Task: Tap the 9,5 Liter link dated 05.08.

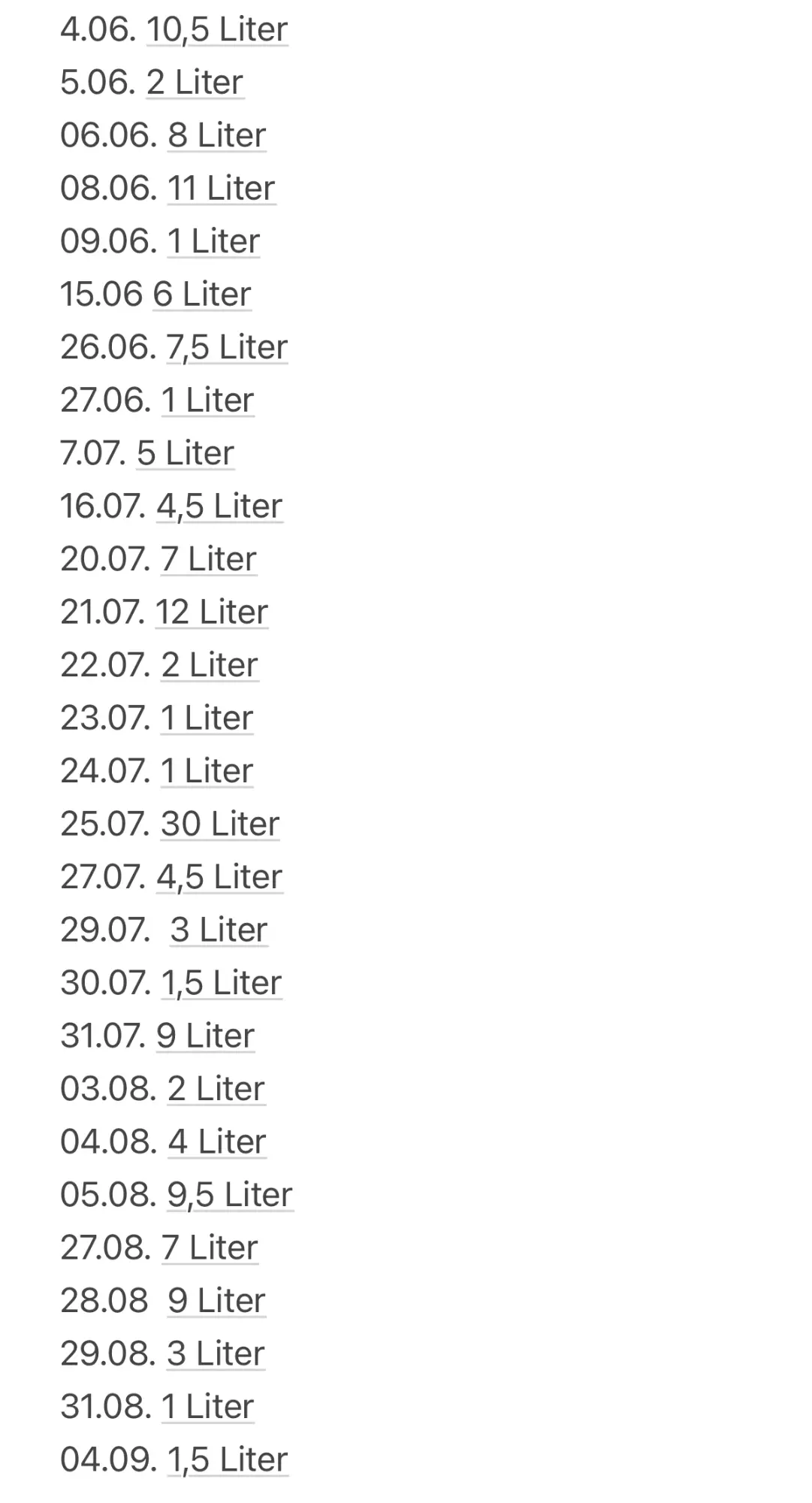Action: click(x=229, y=1196)
